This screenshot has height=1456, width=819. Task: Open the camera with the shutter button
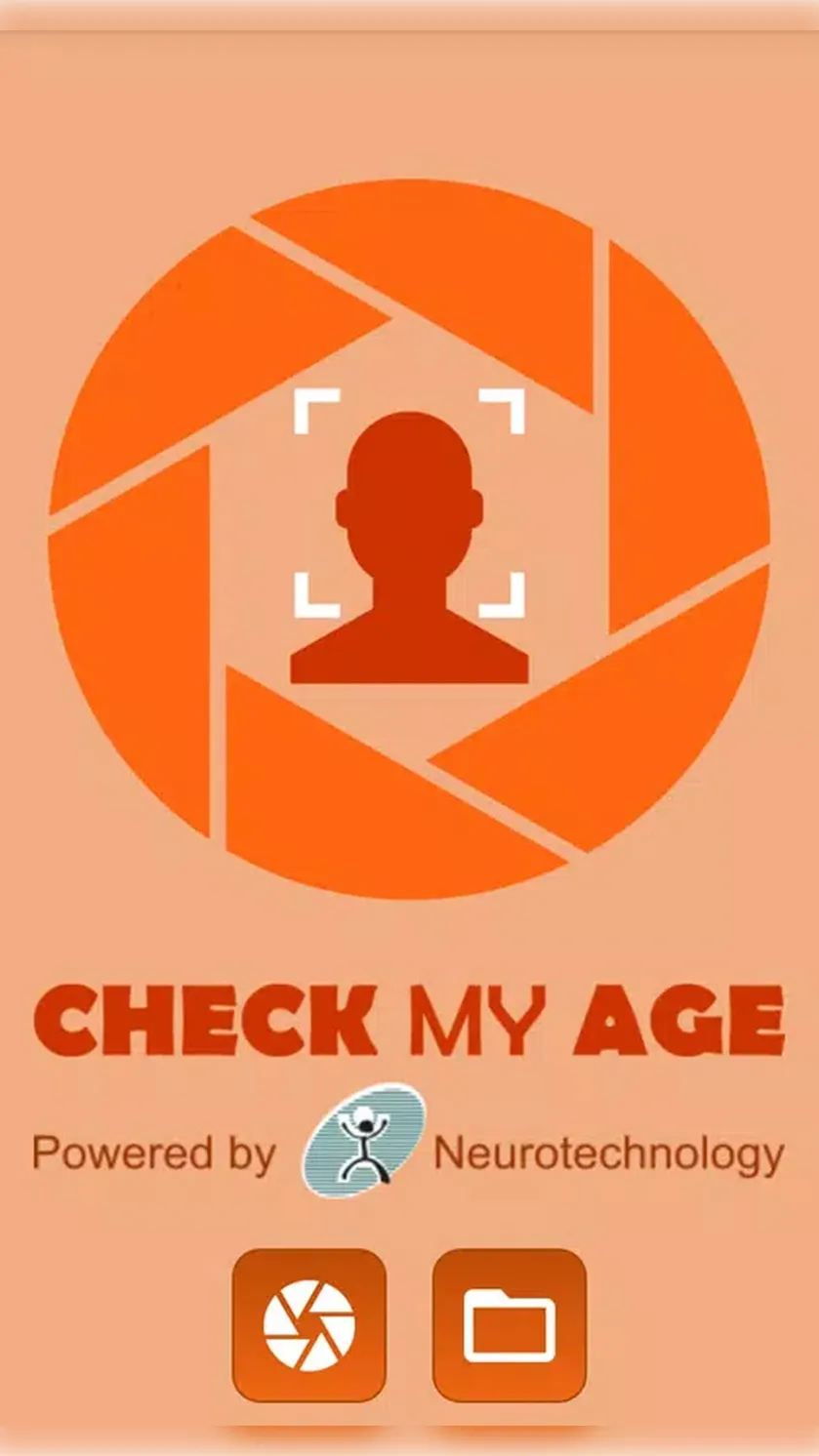309,1324
